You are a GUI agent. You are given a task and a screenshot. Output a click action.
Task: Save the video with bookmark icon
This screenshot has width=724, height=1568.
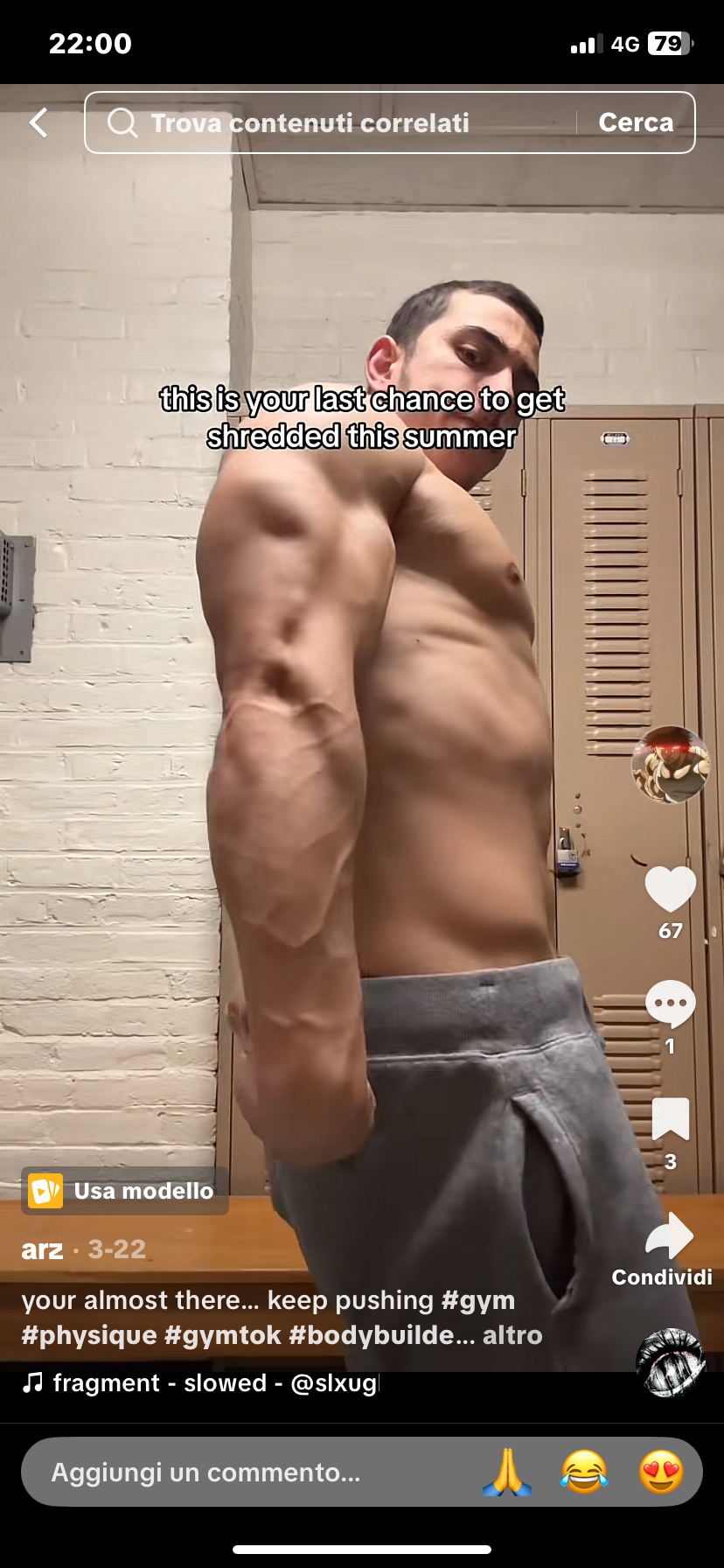pos(670,1119)
